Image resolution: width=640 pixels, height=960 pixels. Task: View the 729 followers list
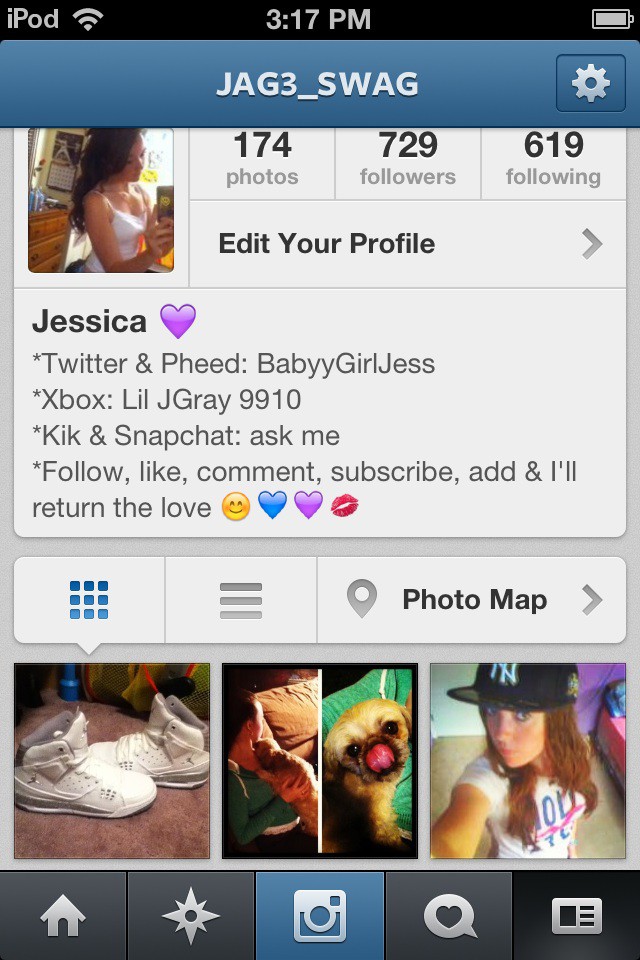coord(408,159)
